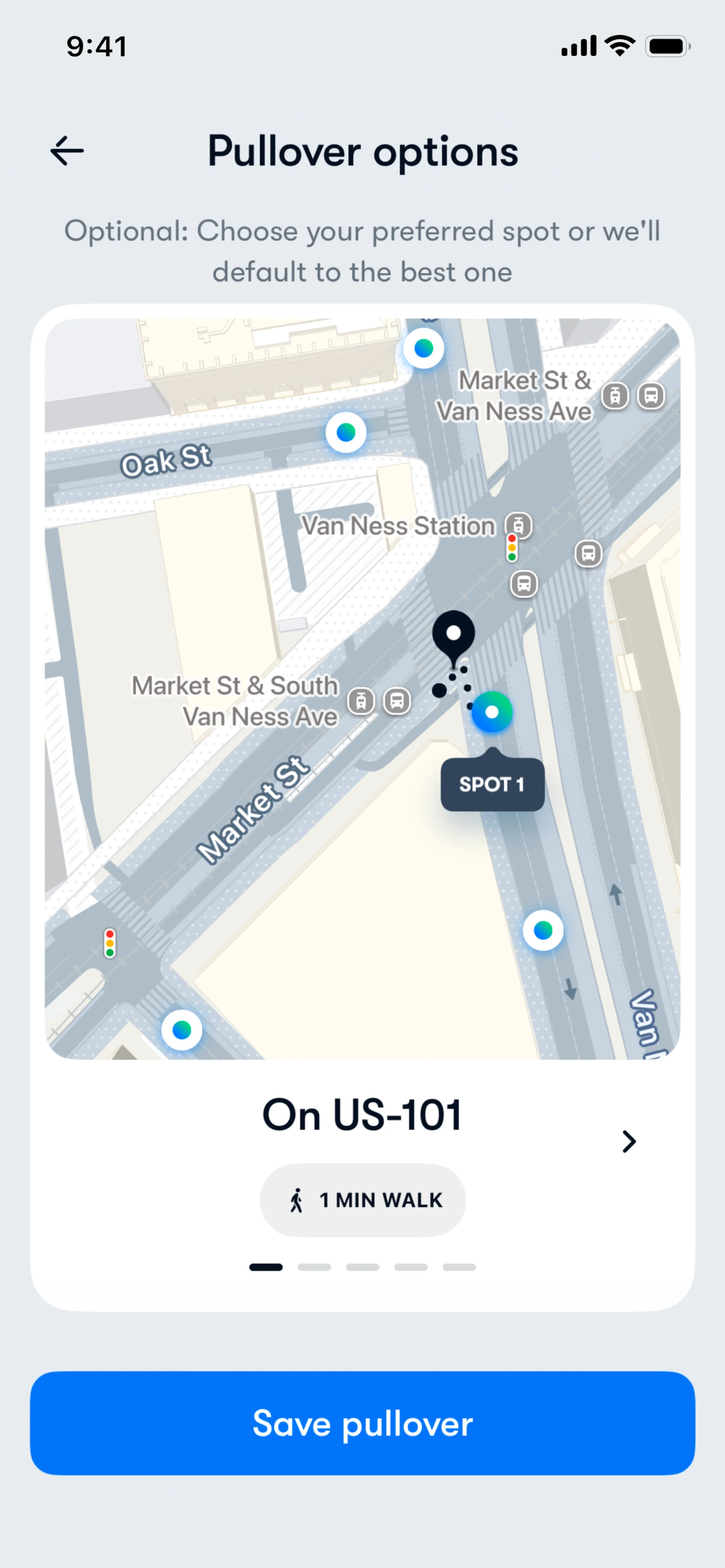Choose the pullover spot at top of map
The image size is (725, 1568).
point(424,348)
